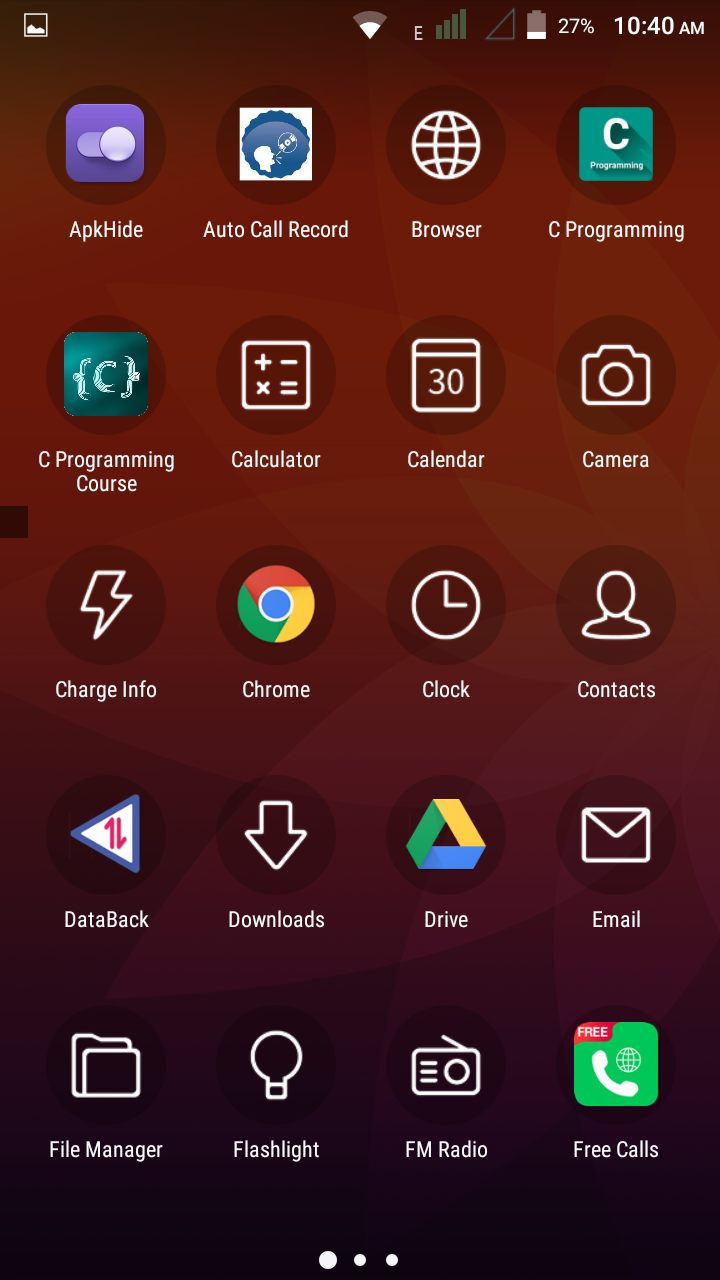The image size is (720, 1280).
Task: Launch the DataBack app
Action: [106, 834]
